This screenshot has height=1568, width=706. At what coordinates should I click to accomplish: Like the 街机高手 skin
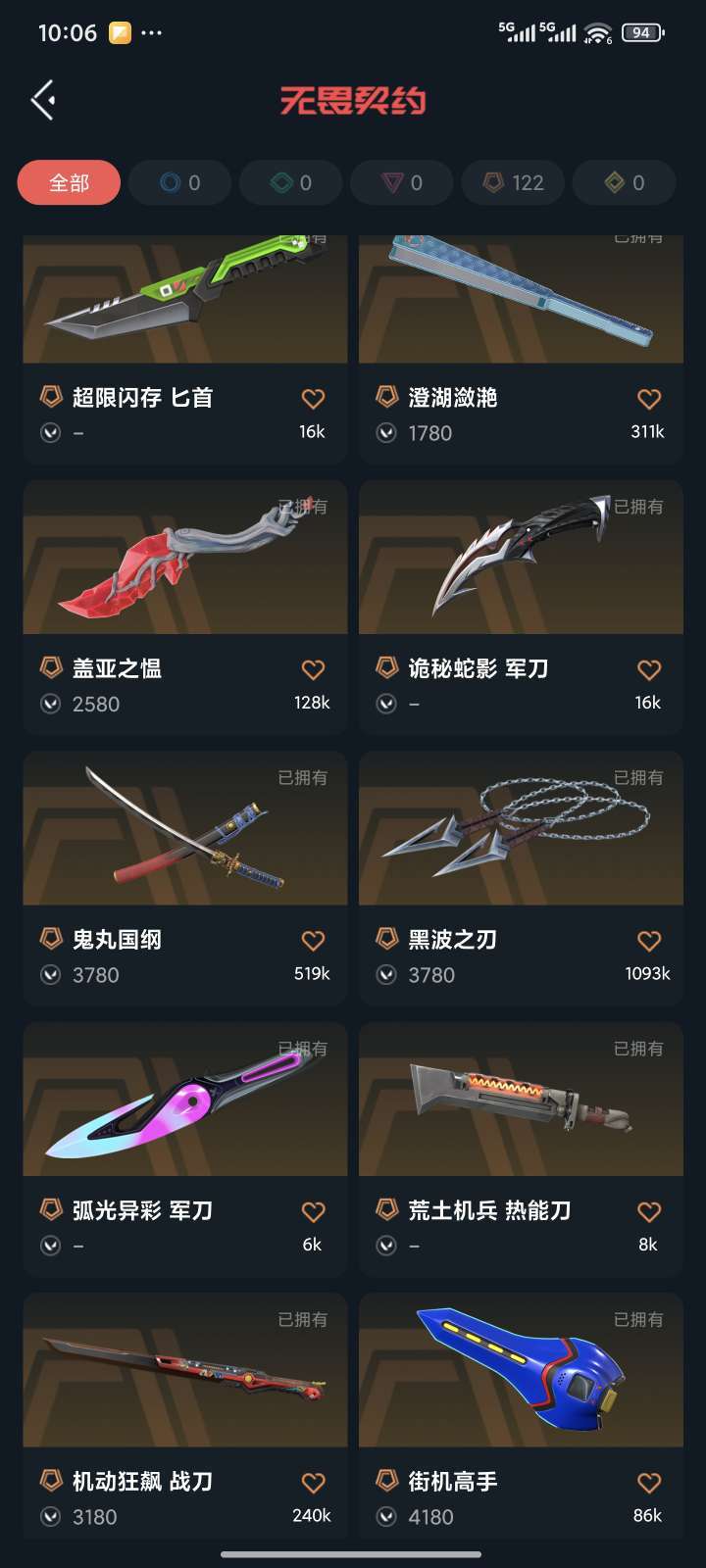coord(649,1483)
